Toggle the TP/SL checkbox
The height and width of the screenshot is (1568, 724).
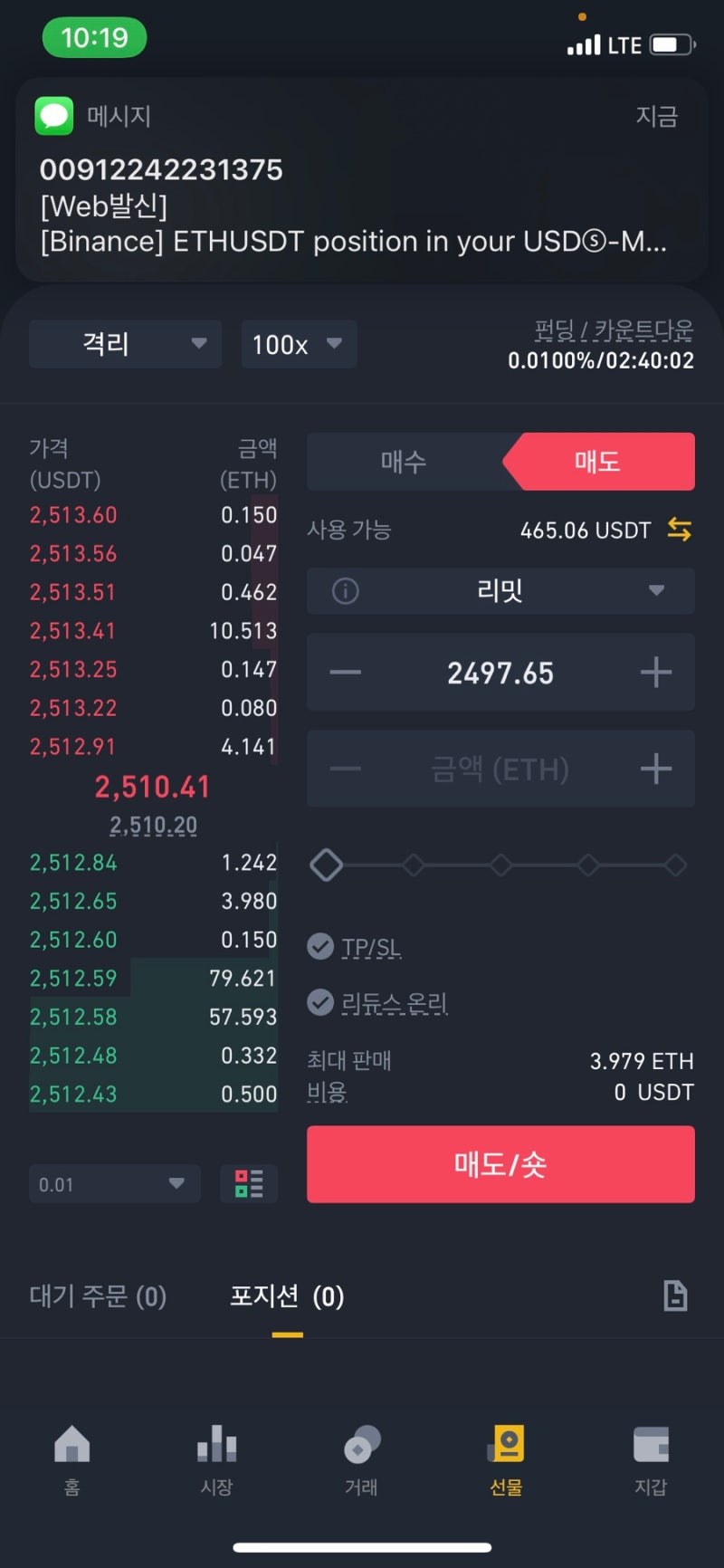(320, 947)
